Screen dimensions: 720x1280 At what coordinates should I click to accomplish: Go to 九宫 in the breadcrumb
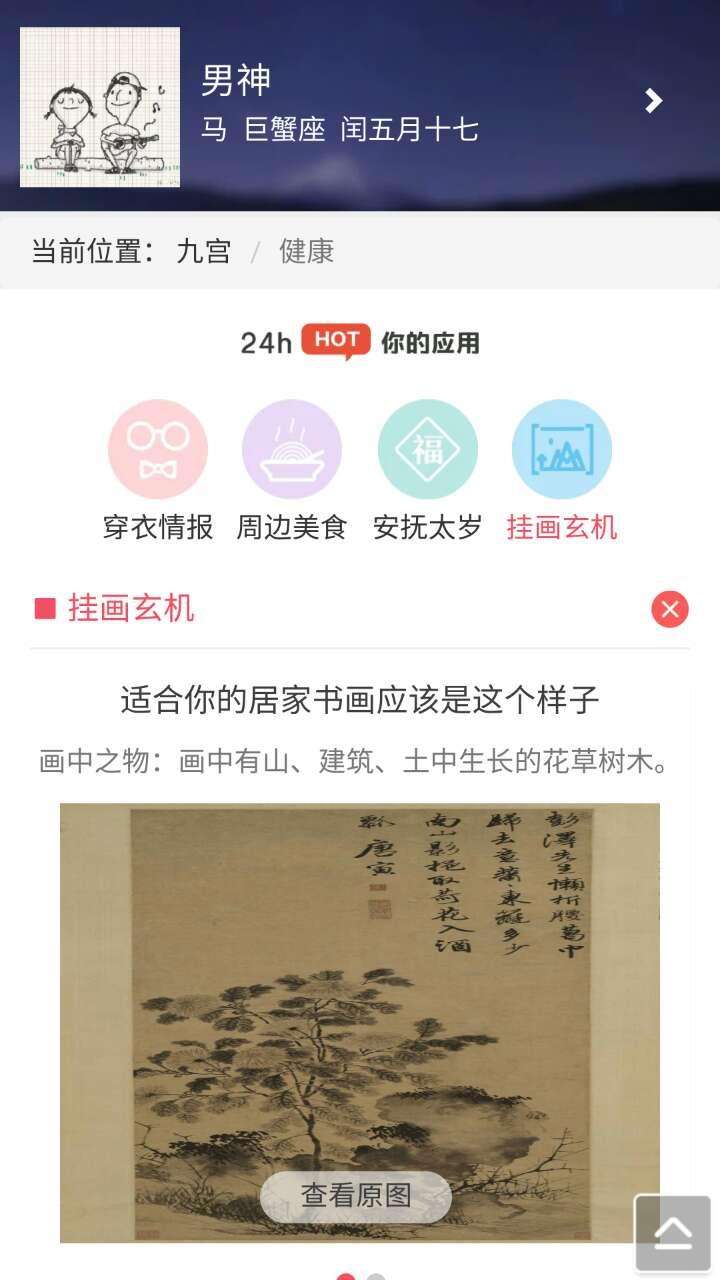click(x=203, y=251)
